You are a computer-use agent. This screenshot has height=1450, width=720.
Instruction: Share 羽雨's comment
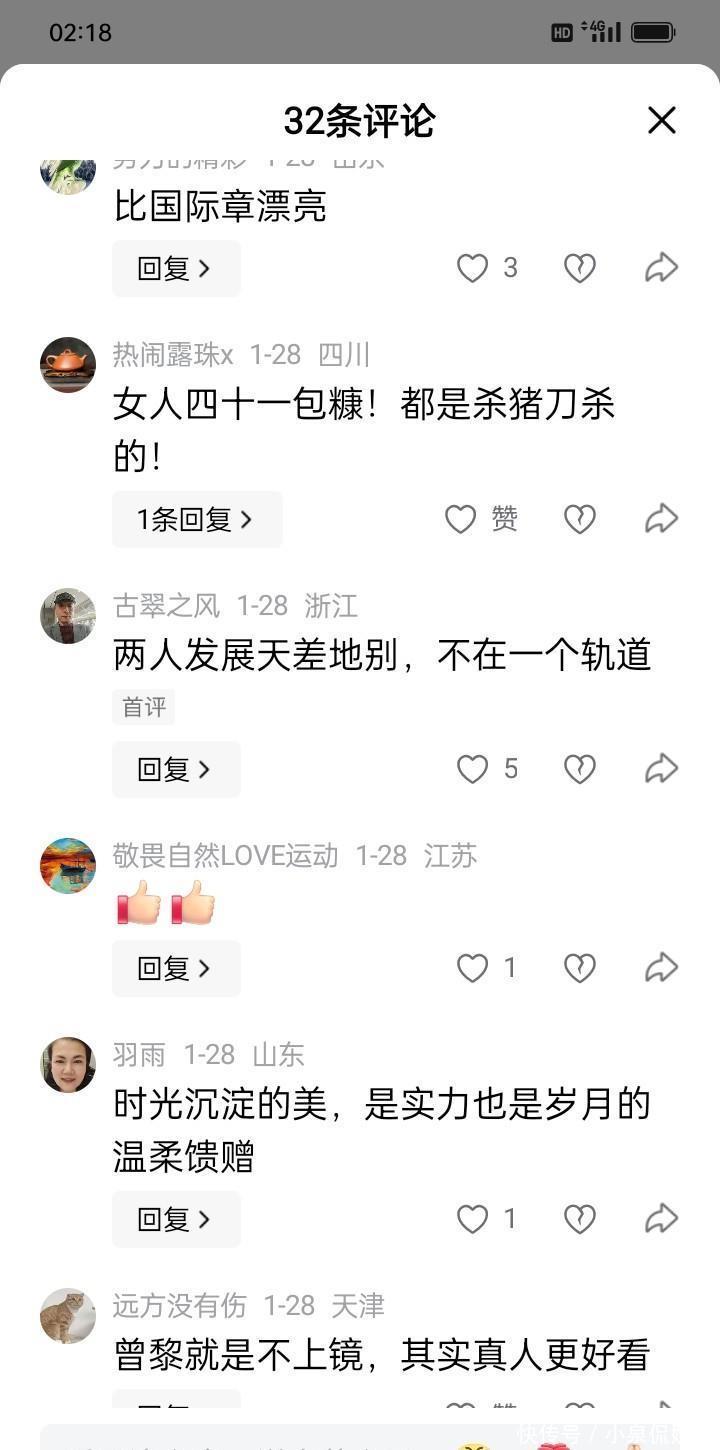662,1219
